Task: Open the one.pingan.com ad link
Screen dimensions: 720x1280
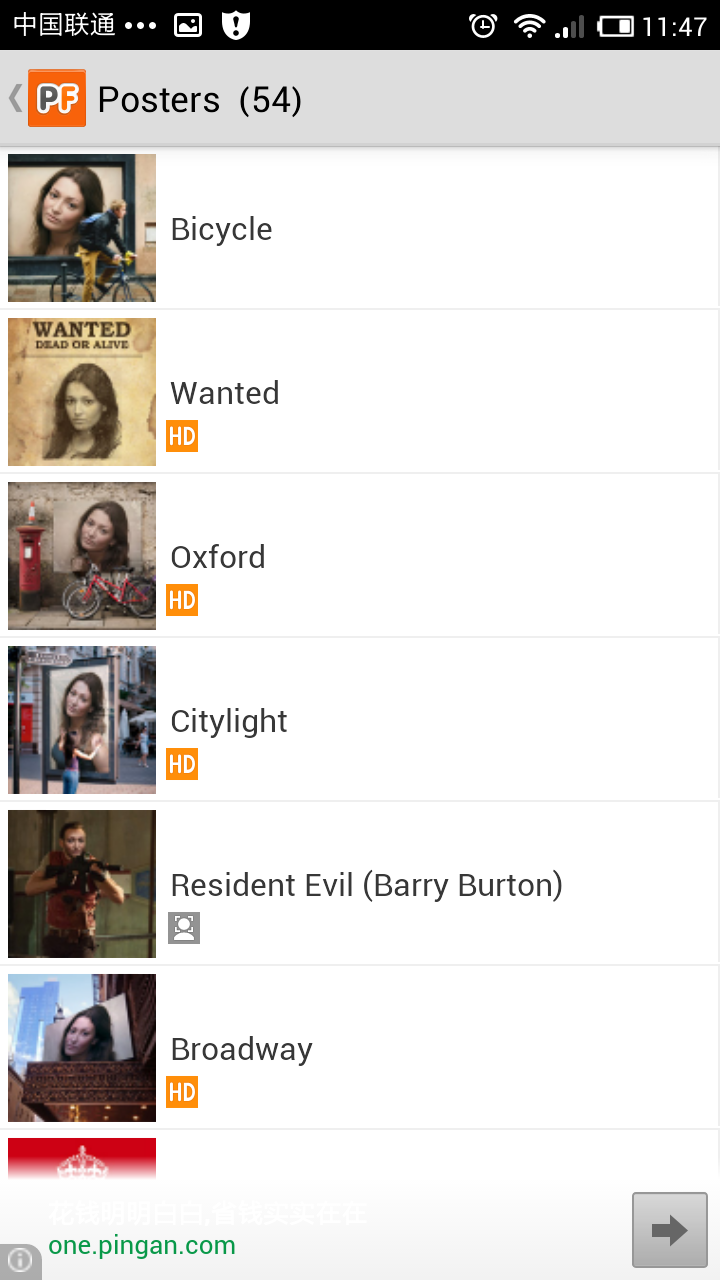Action: coord(142,1245)
